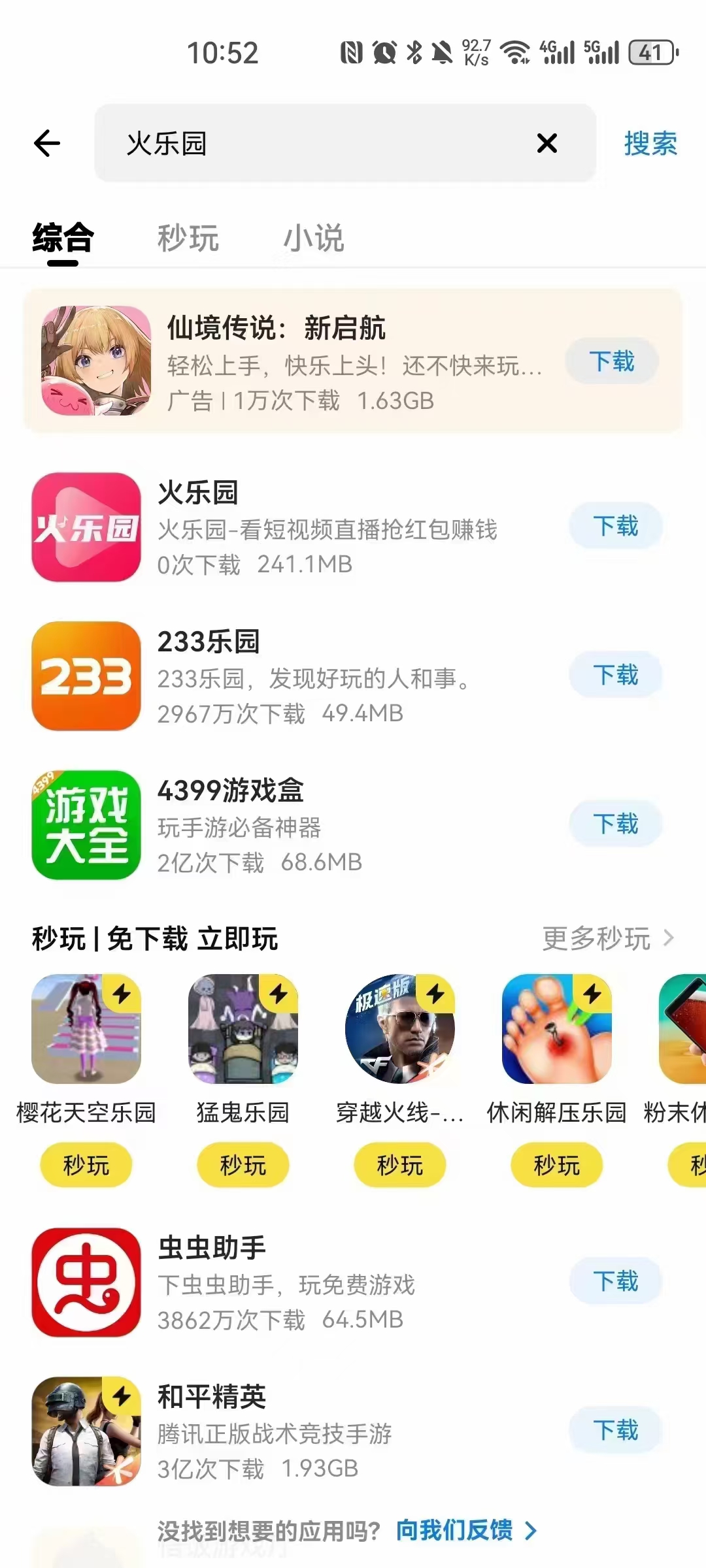This screenshot has width=706, height=1568.
Task: Tap the 搜索 button
Action: point(650,143)
